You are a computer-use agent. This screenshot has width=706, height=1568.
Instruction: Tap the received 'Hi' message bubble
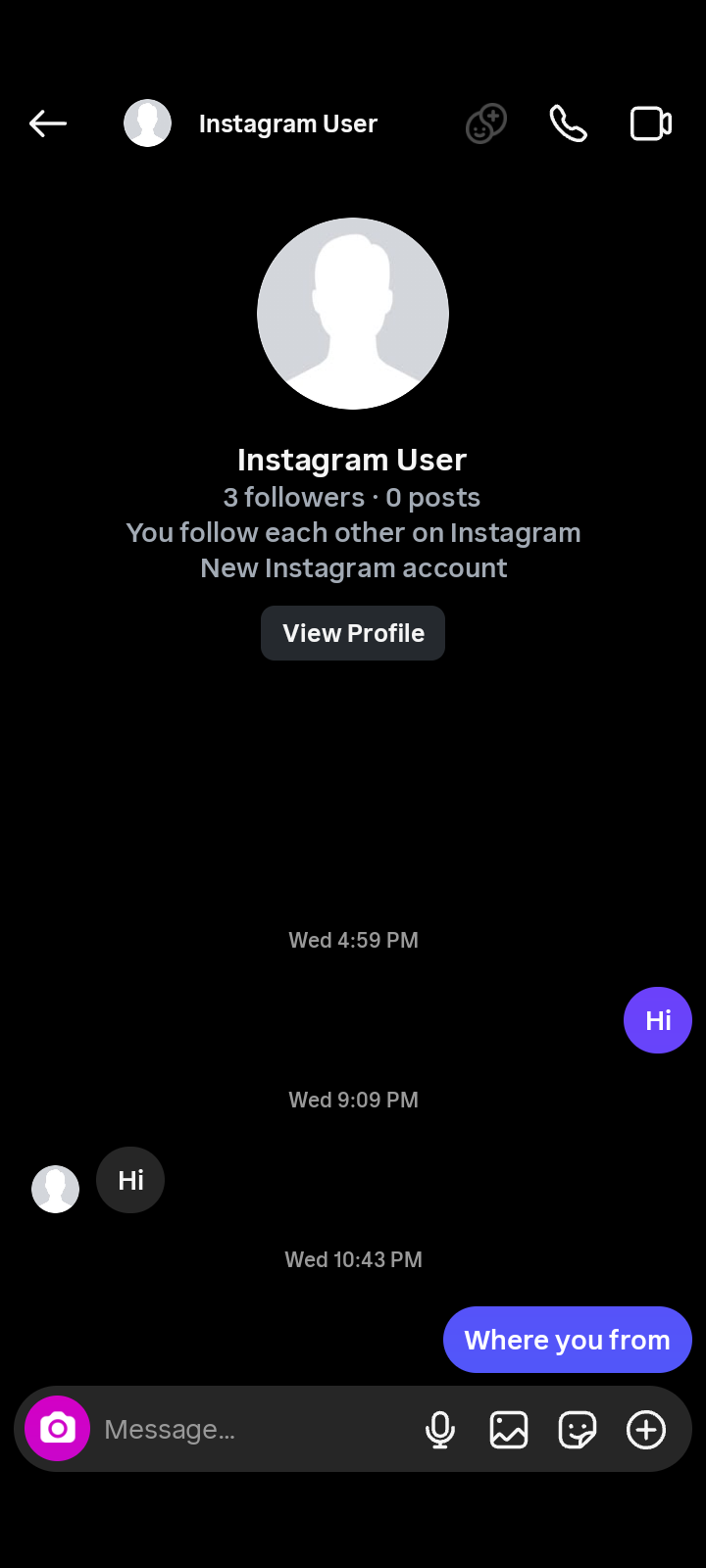(x=130, y=1180)
